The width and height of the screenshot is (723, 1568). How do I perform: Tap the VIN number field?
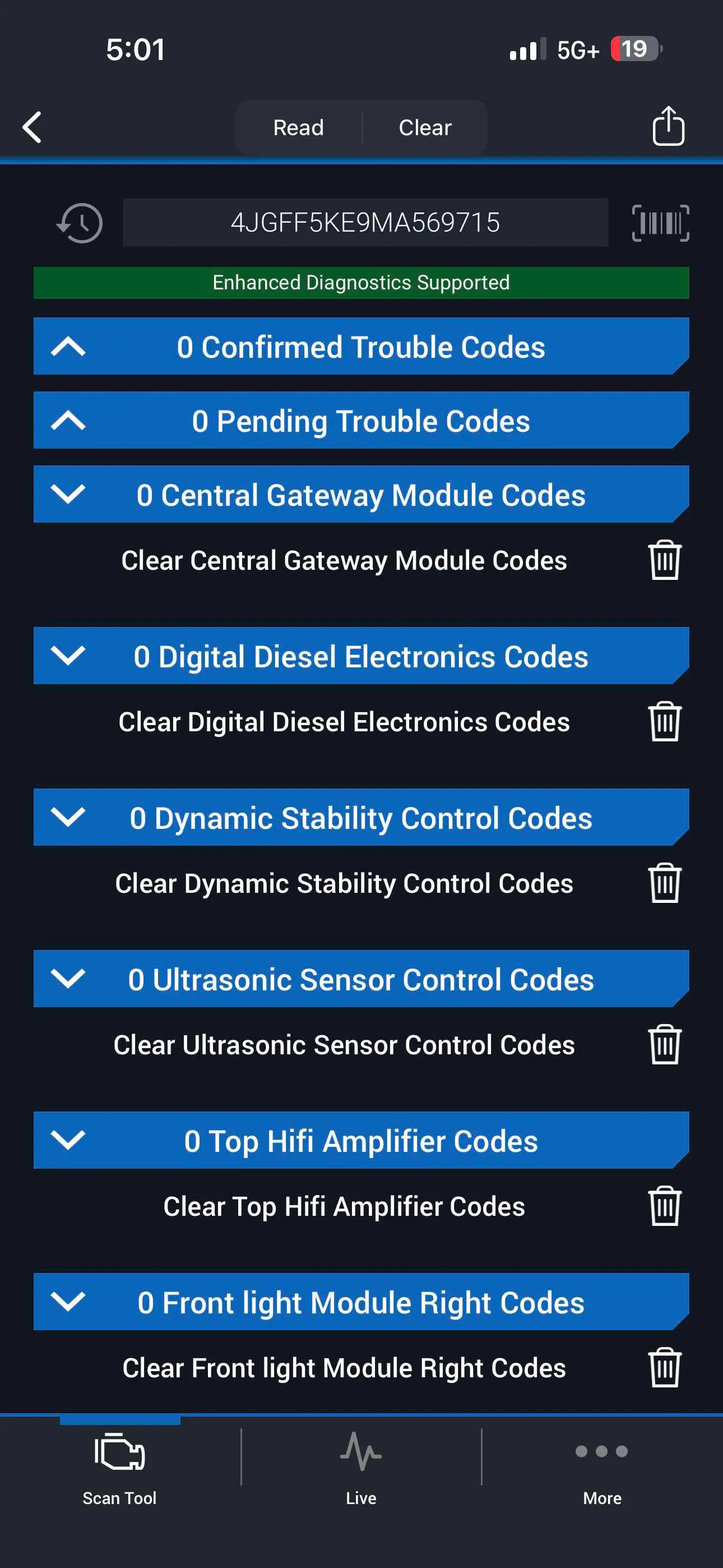point(365,222)
